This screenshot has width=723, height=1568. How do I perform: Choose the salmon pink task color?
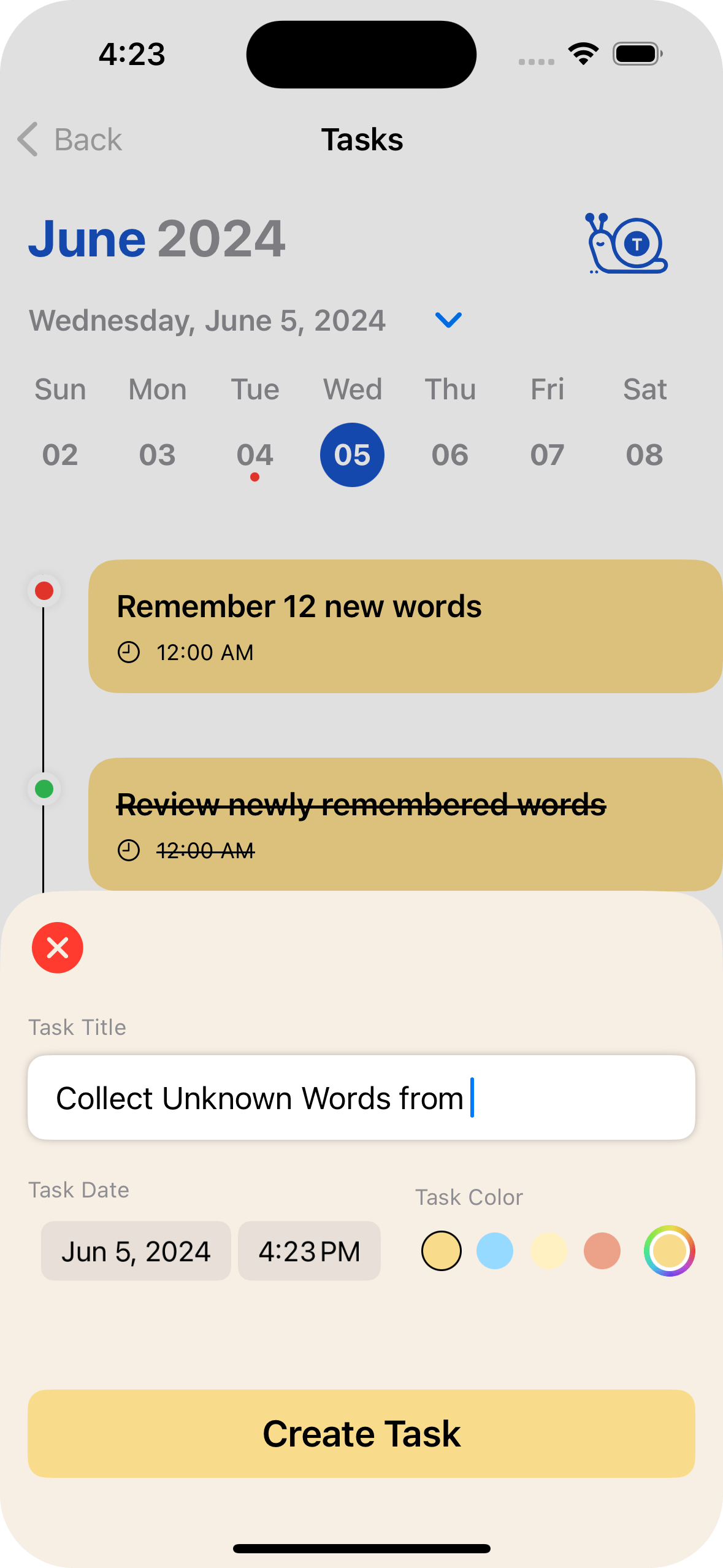(602, 1251)
